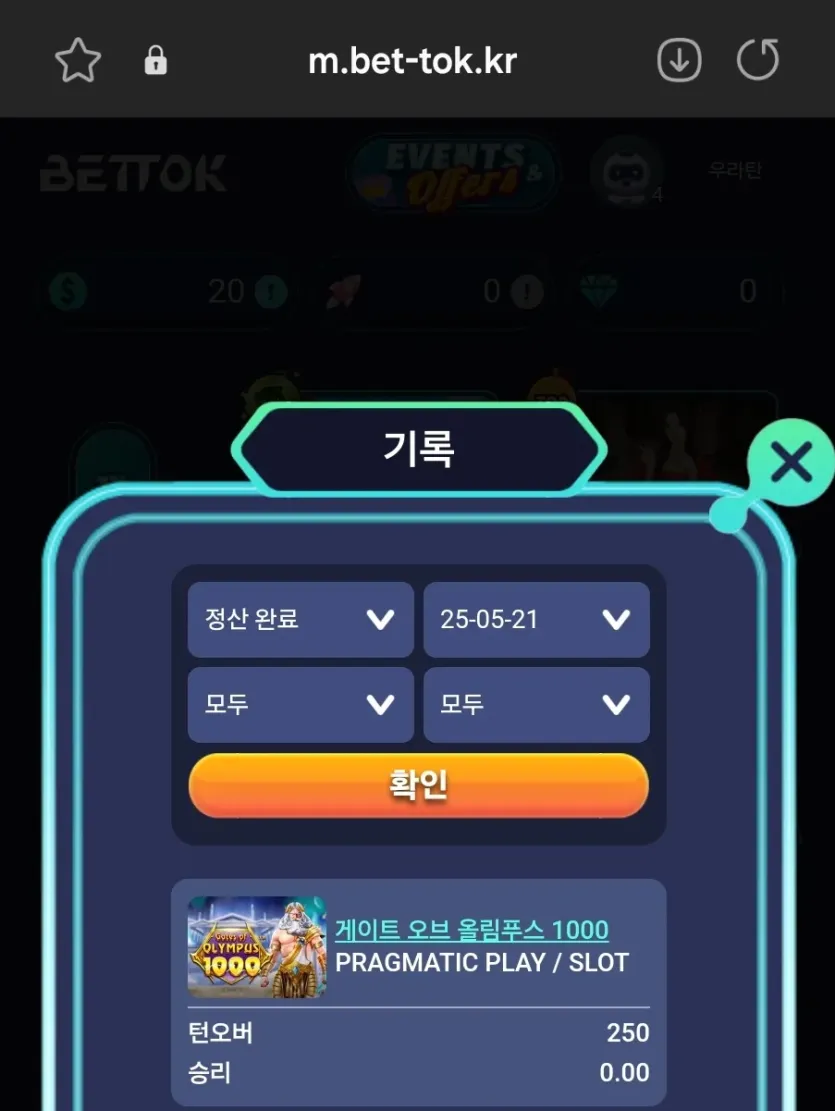Screen dimensions: 835x1111
Task: Open 게이트 오브 올림푸스 1000 link
Action: (471, 930)
